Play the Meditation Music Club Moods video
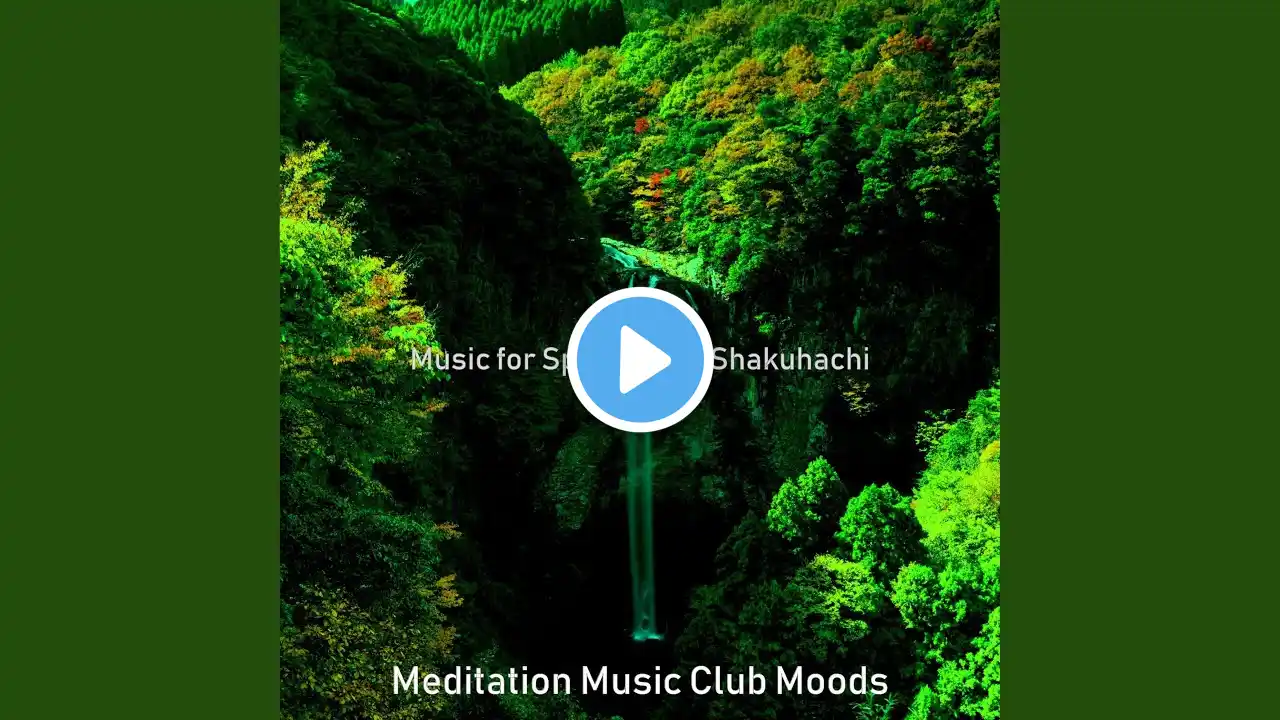This screenshot has height=720, width=1280. (x=640, y=360)
